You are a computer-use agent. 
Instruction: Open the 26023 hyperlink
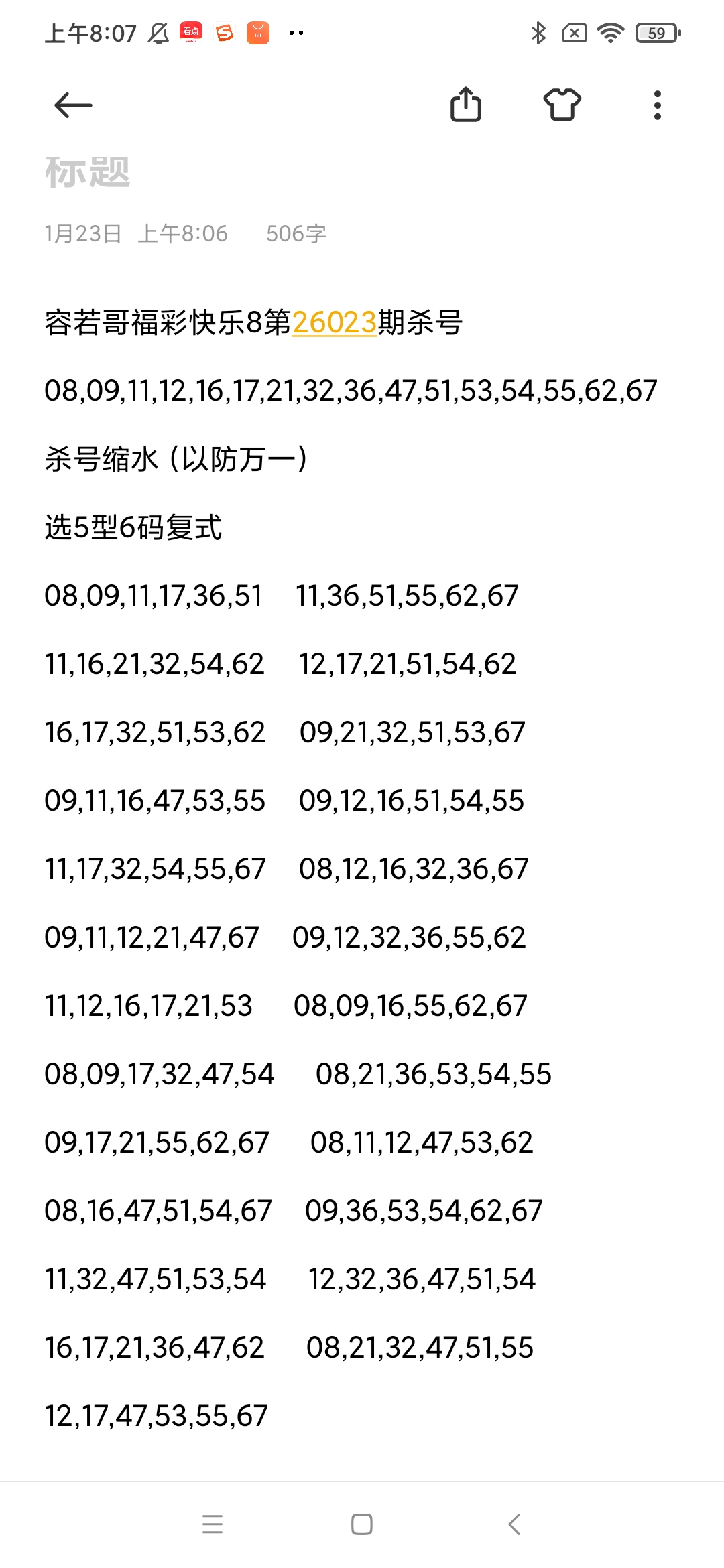(335, 322)
